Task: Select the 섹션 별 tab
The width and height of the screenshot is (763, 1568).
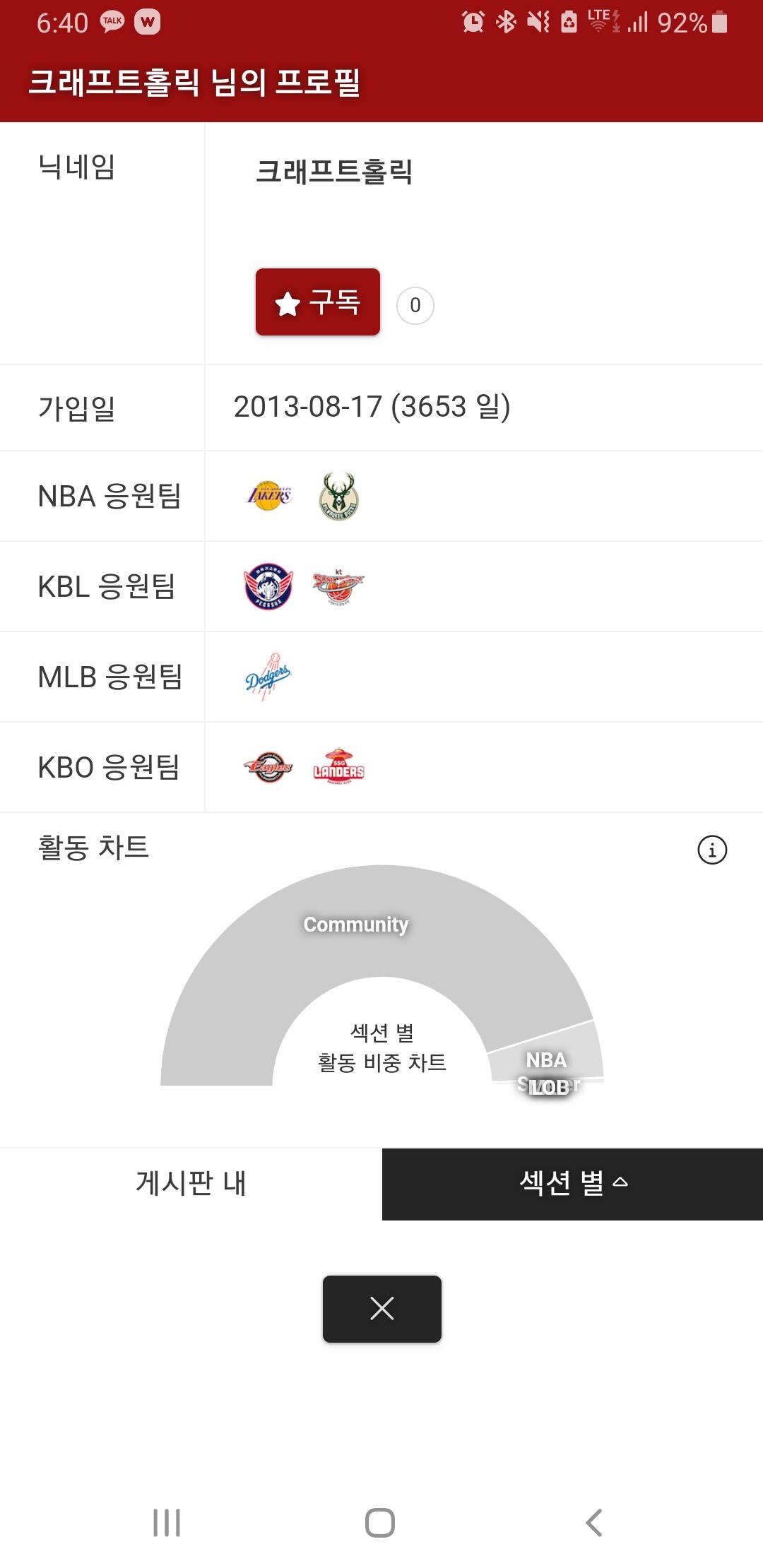Action: coord(572,1184)
